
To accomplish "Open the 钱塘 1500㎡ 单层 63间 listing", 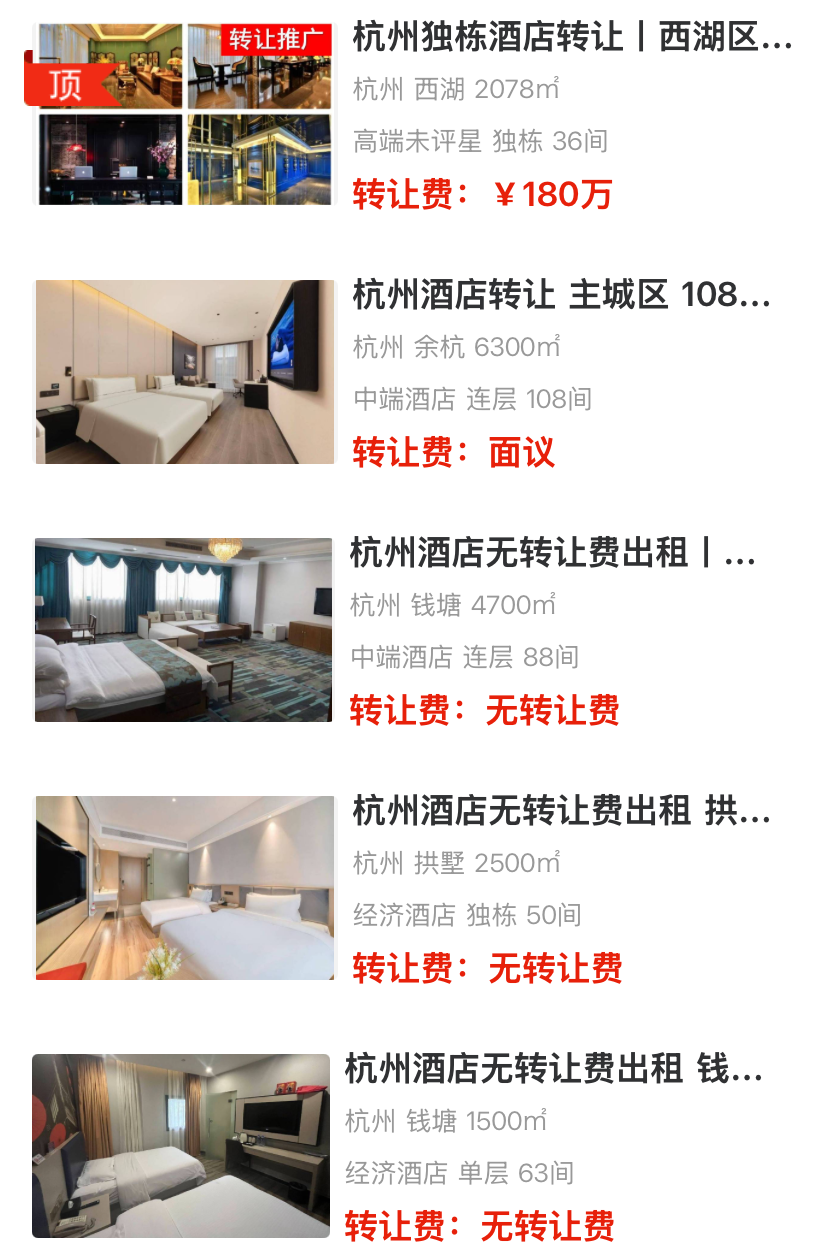I will [x=553, y=1069].
